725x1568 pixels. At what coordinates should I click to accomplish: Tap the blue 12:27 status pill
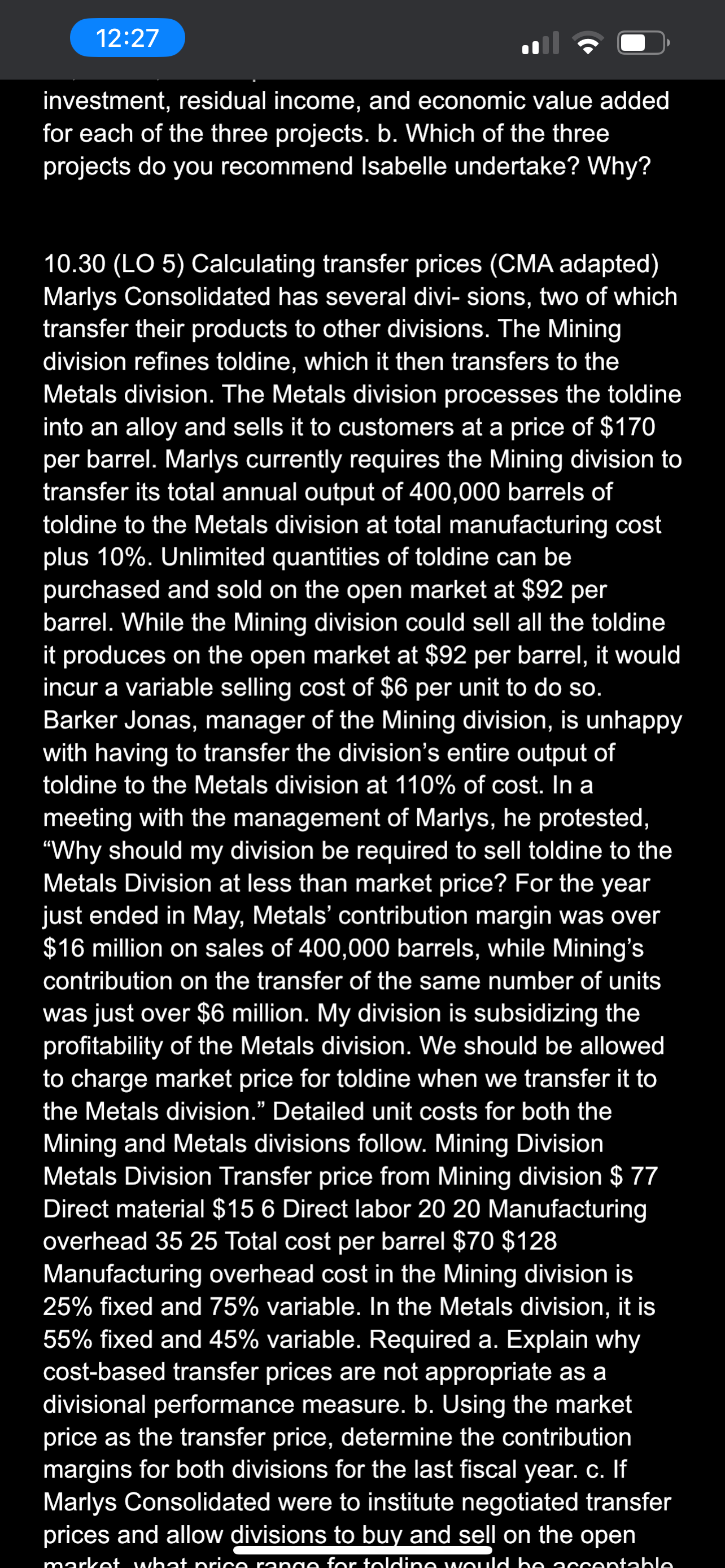127,38
